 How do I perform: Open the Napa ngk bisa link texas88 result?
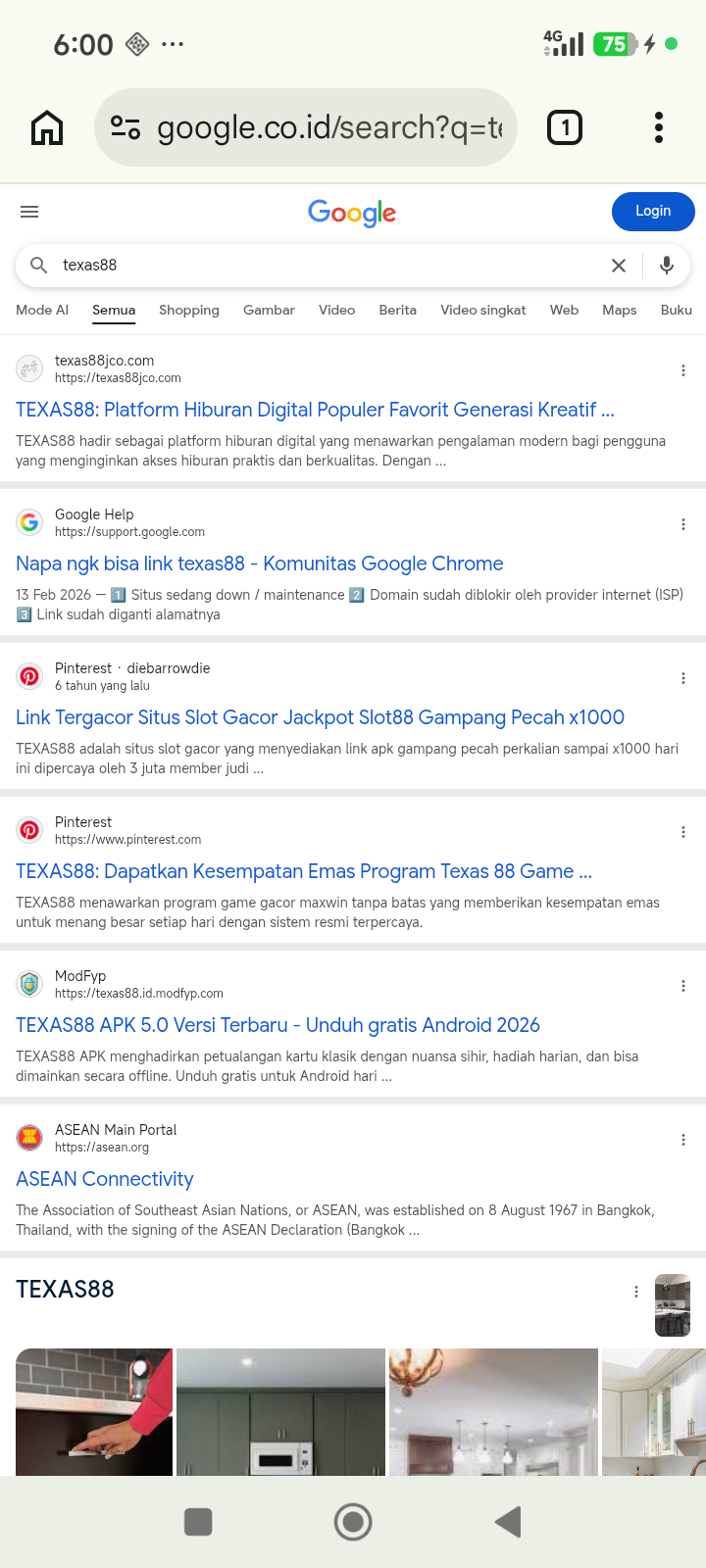(x=259, y=563)
